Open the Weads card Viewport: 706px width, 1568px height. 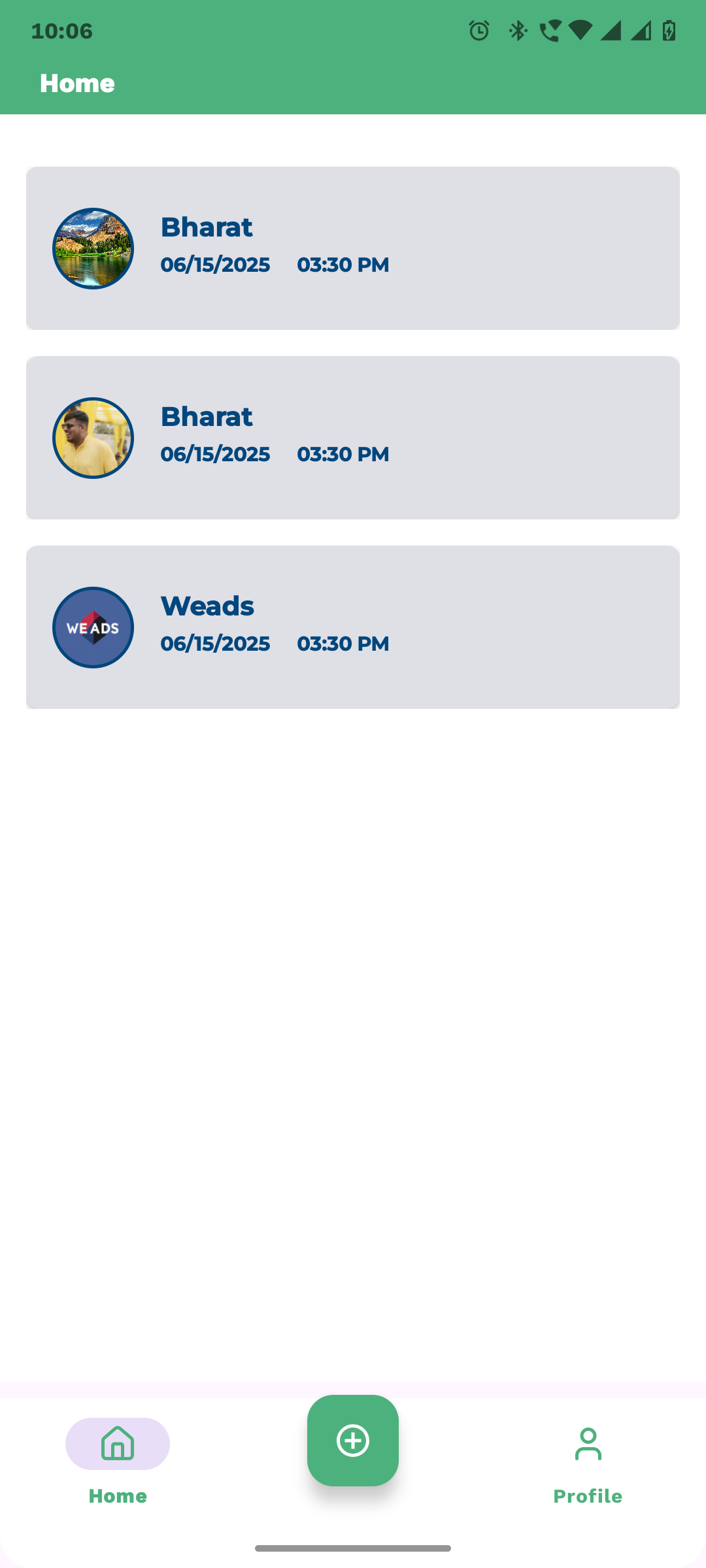(353, 627)
